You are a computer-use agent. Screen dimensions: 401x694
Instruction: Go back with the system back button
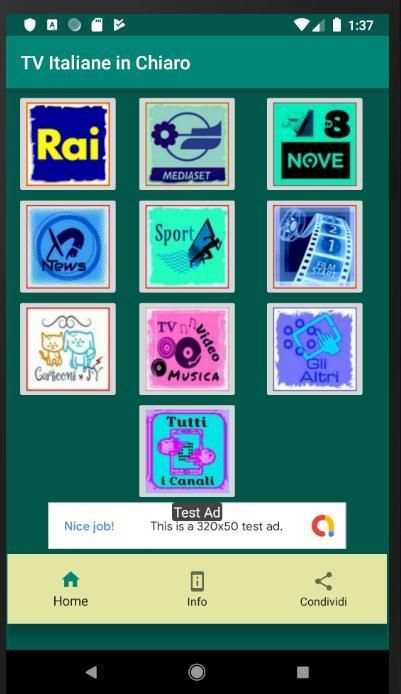[92, 672]
